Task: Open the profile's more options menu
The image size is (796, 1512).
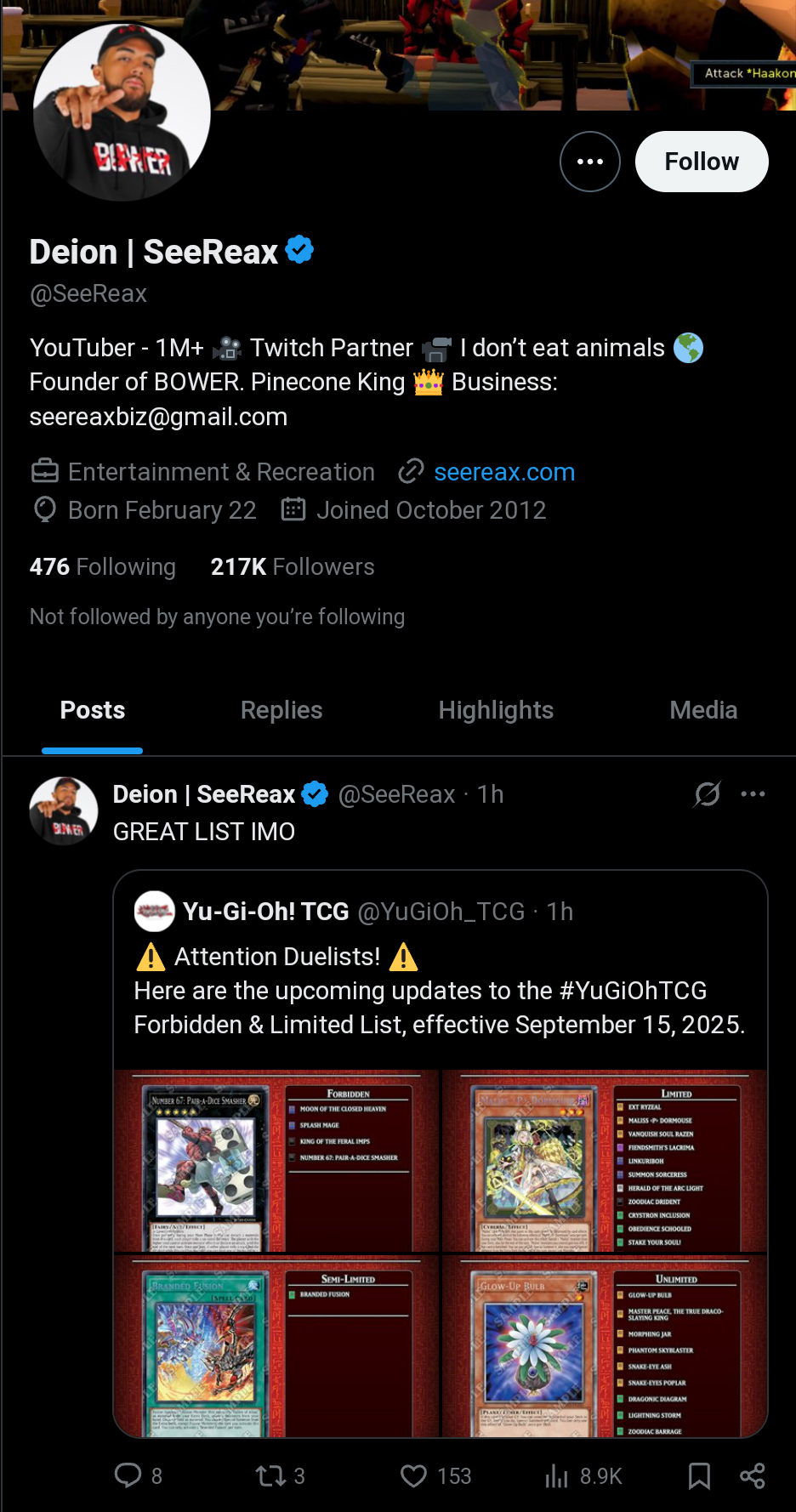Action: pyautogui.click(x=589, y=162)
